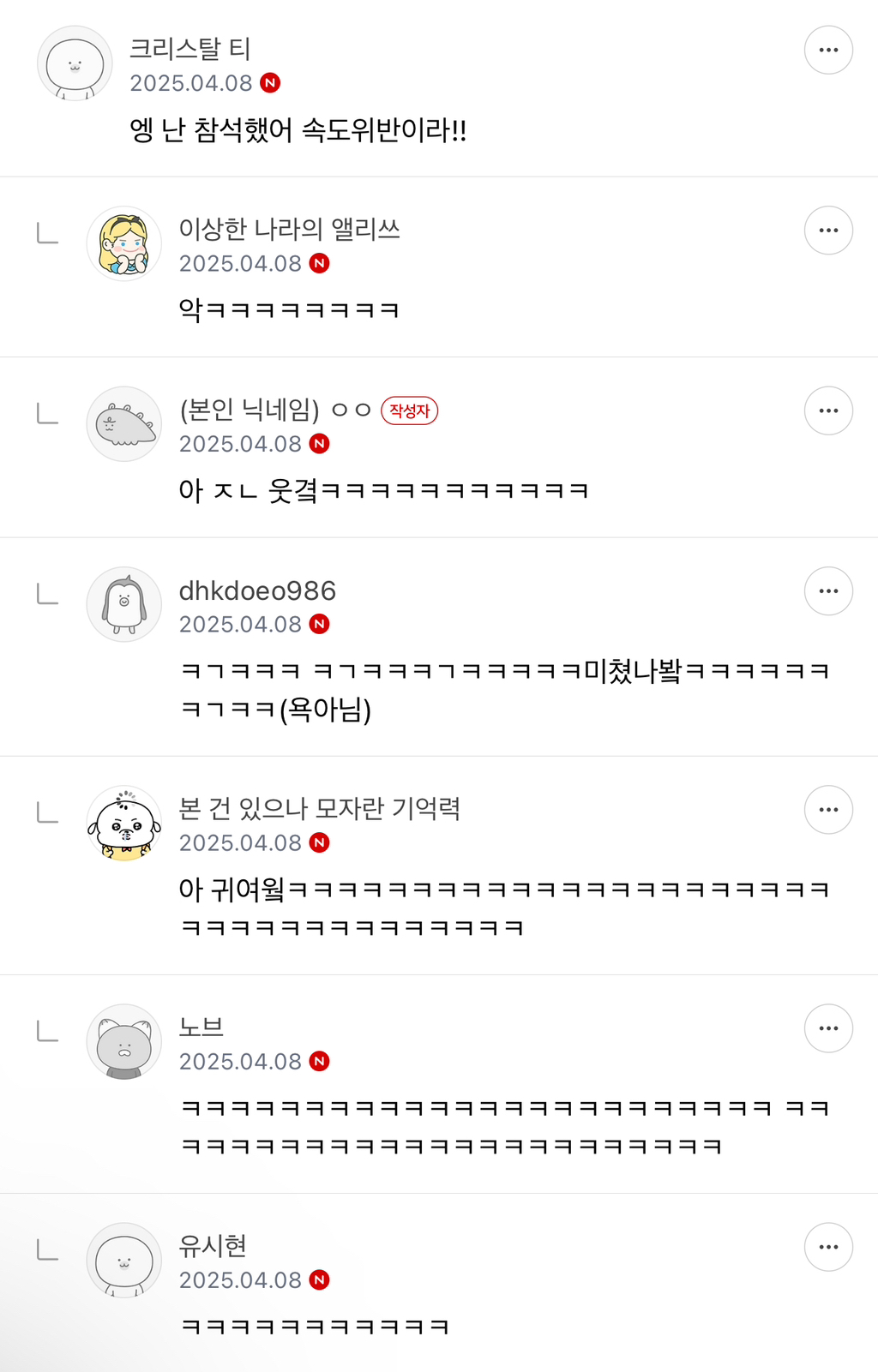878x1372 pixels.
Task: Click the avatar of 본 건 있으나 모자란 기억력
Action: (123, 823)
